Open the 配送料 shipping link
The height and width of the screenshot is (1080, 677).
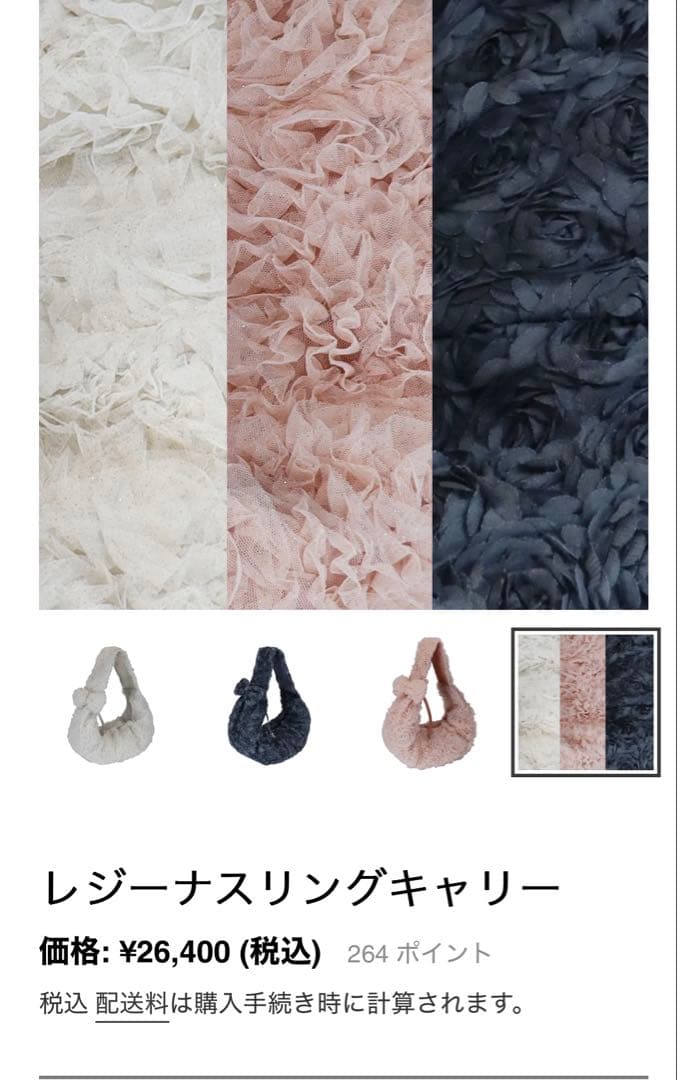131,1003
